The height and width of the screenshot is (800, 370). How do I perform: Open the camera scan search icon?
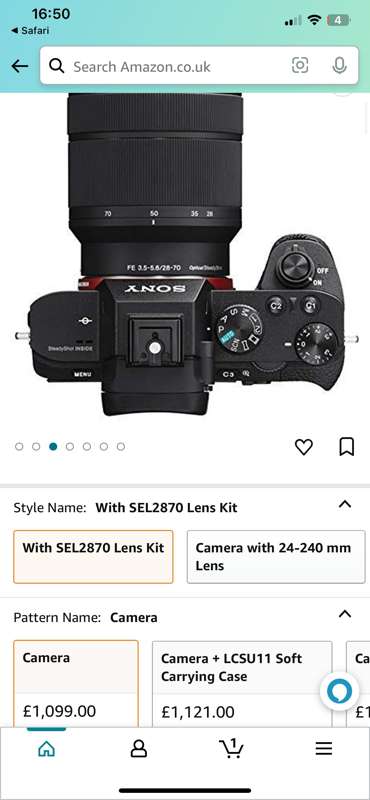pyautogui.click(x=300, y=65)
